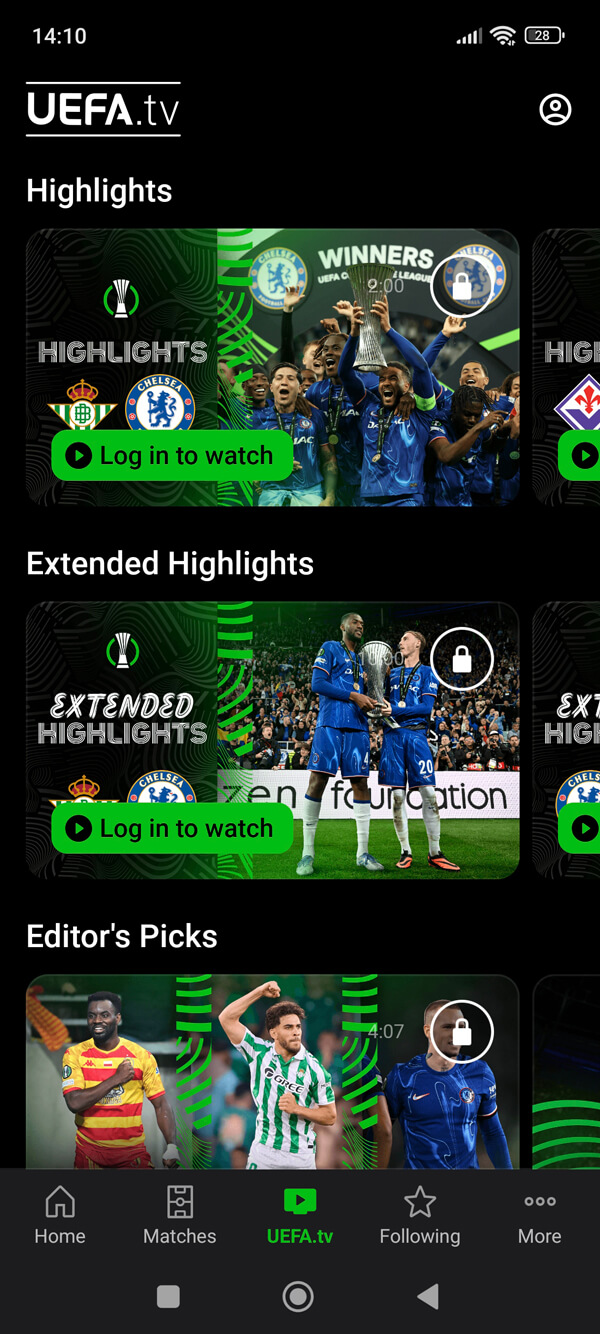Open the profile account icon
This screenshot has width=600, height=1334.
click(555, 109)
